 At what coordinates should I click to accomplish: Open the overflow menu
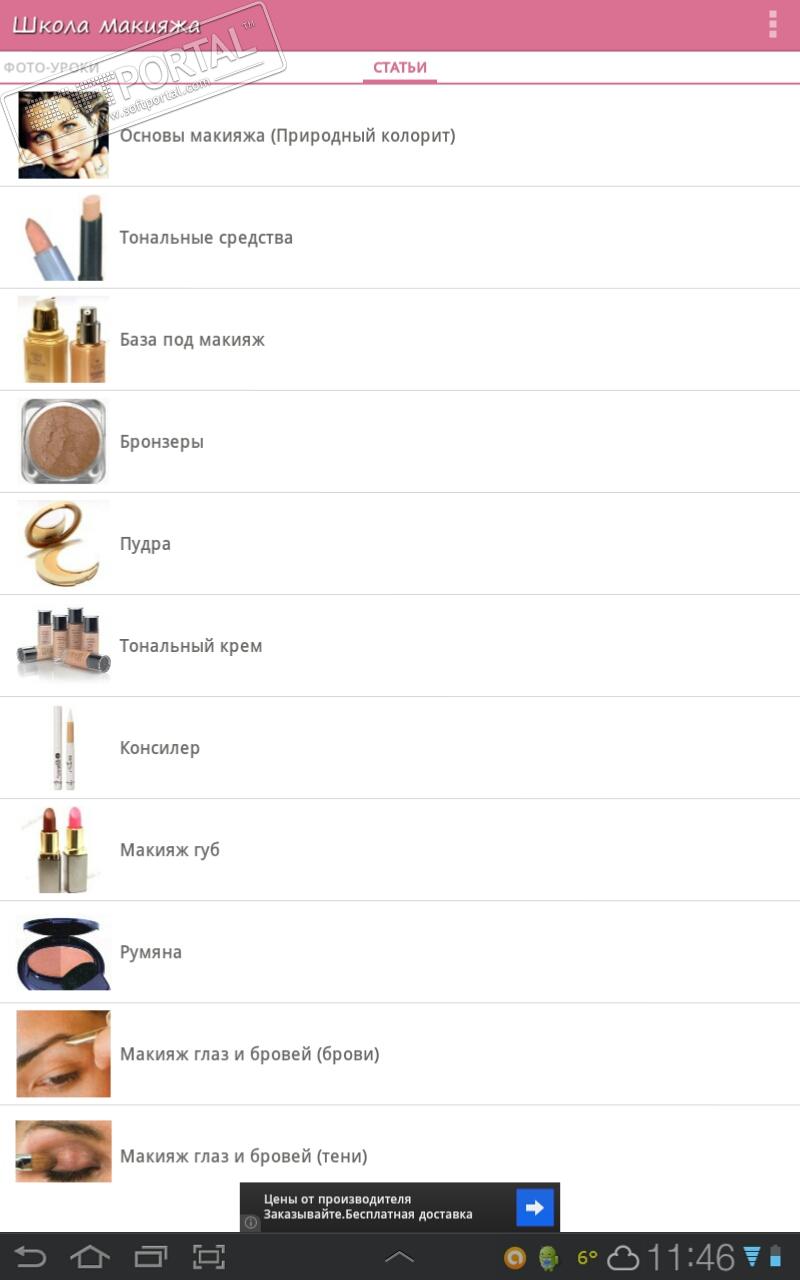(x=773, y=25)
